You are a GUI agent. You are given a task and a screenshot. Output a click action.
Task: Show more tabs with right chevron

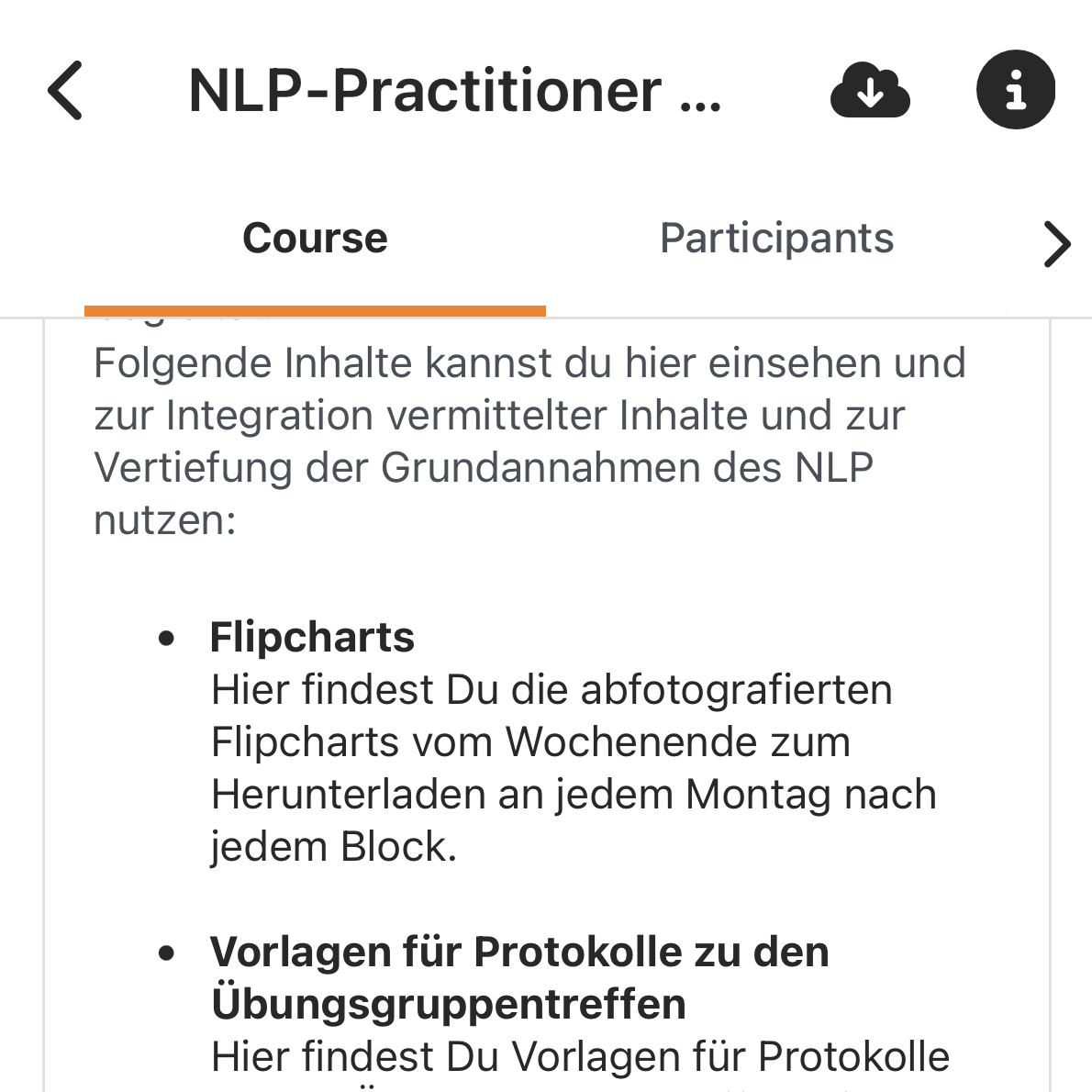1056,244
